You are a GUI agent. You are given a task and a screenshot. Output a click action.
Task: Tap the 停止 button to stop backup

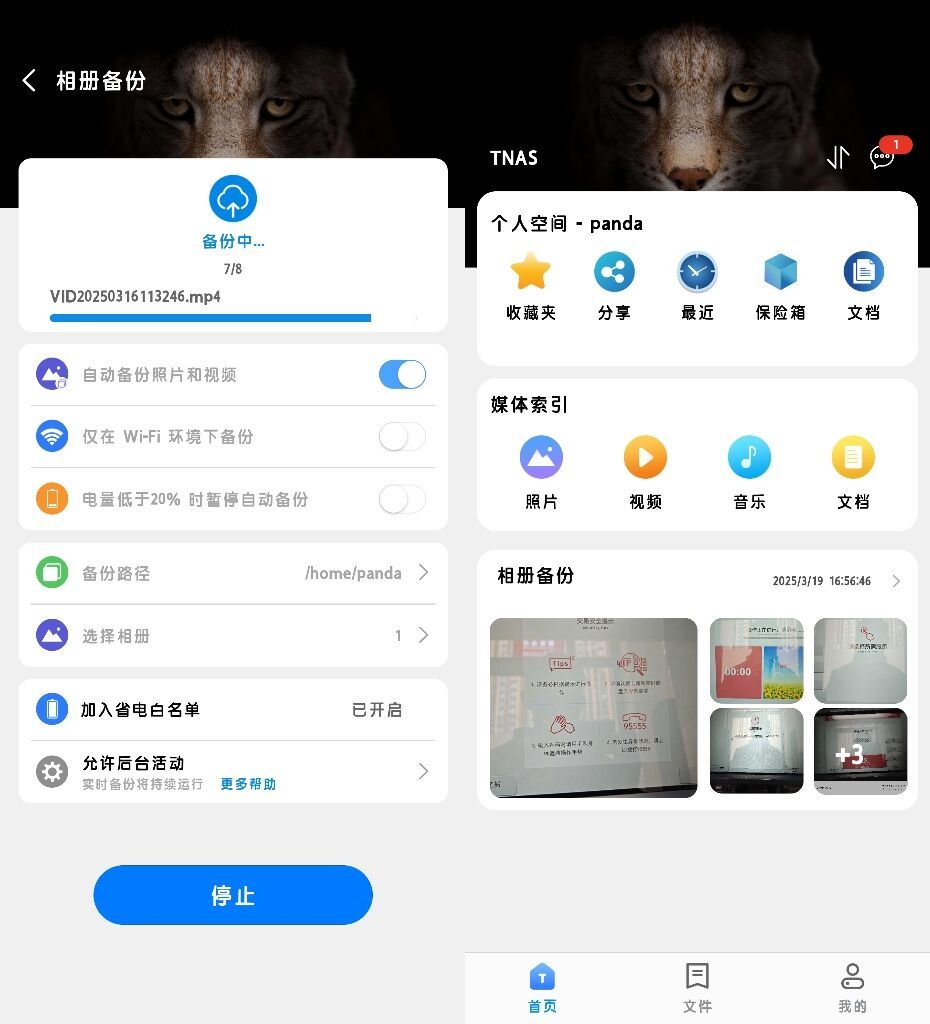click(233, 895)
